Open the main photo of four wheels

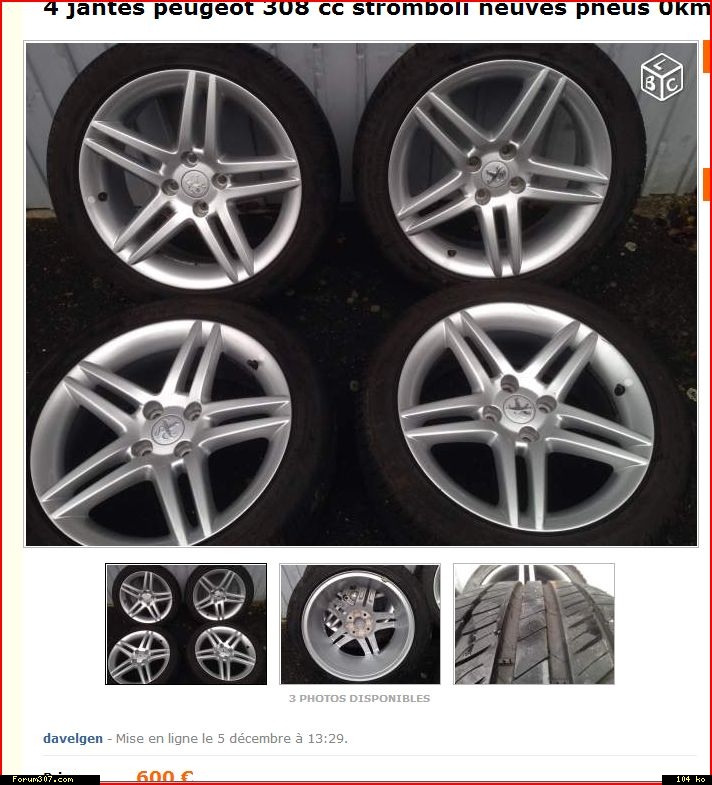361,294
